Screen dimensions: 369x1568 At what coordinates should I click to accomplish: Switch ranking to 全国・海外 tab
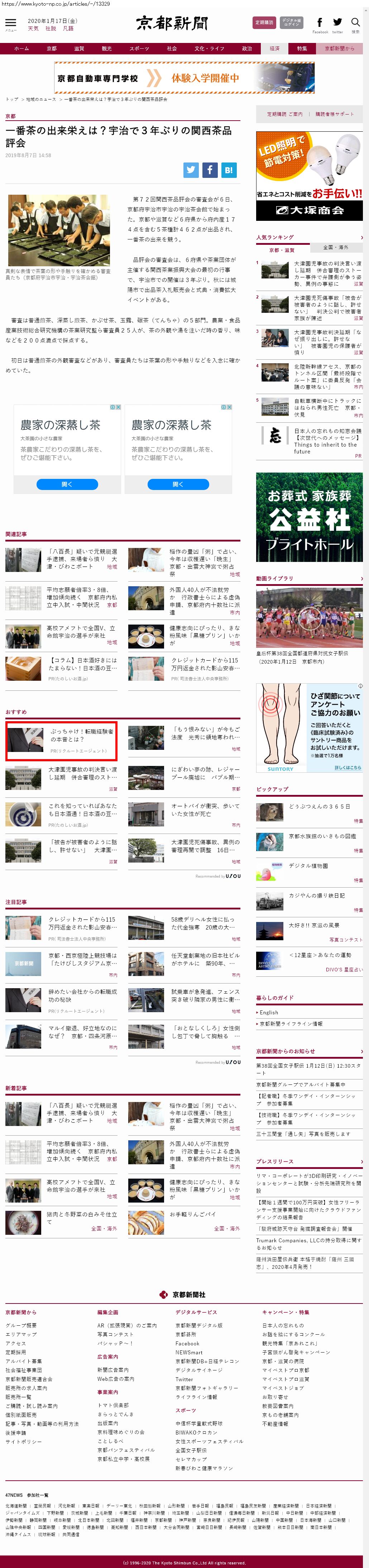tap(336, 247)
